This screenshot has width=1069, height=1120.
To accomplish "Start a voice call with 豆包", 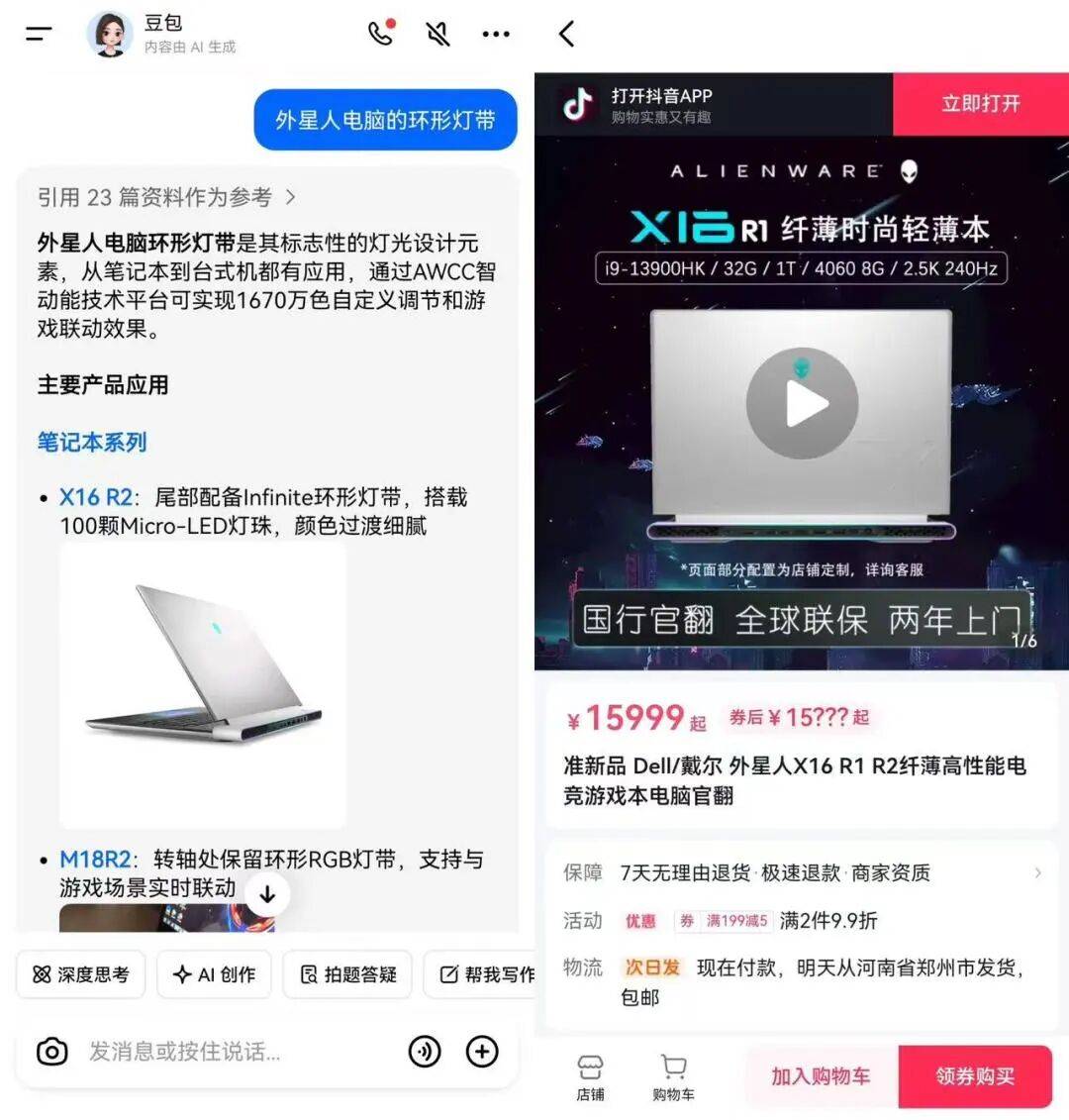I will pyautogui.click(x=381, y=33).
